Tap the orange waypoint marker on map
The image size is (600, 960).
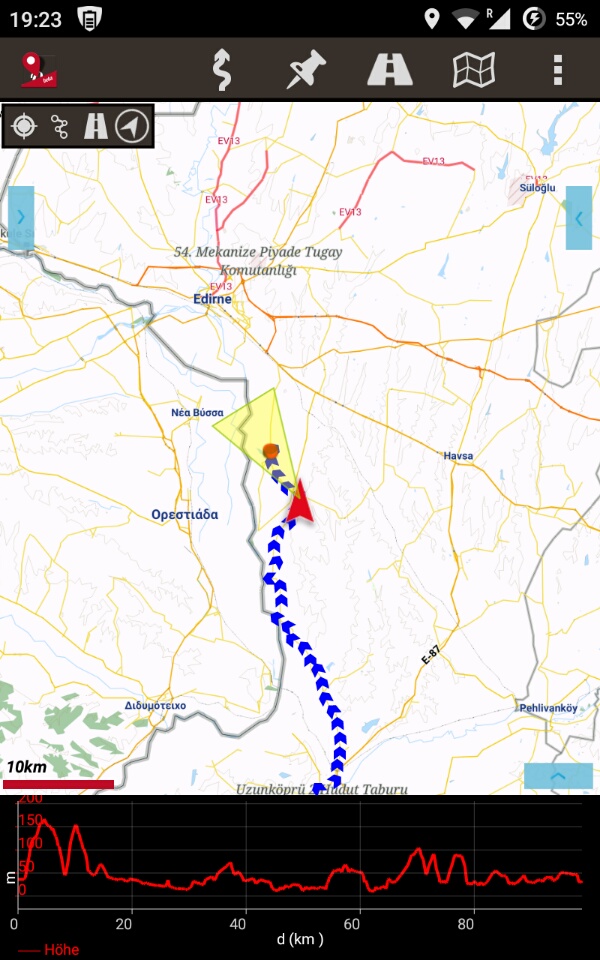point(271,452)
